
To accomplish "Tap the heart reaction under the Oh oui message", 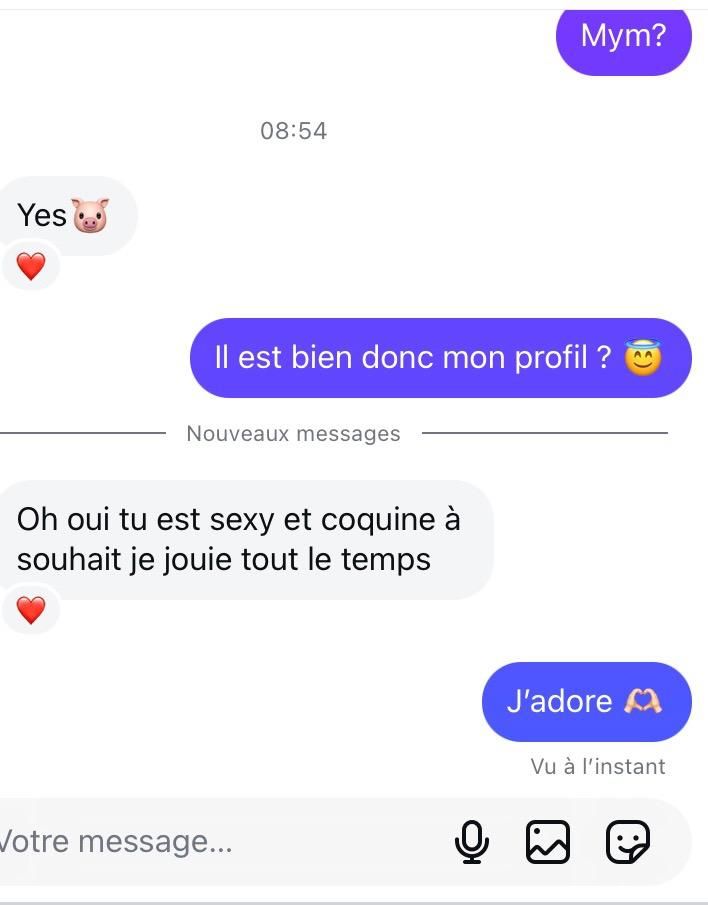I will tap(32, 609).
